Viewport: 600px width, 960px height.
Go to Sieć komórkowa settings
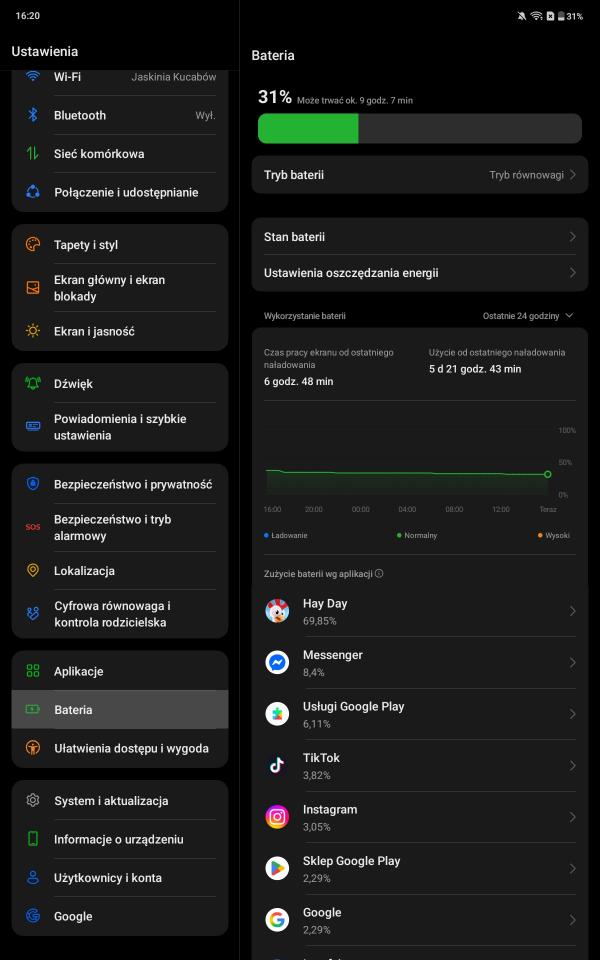(120, 154)
